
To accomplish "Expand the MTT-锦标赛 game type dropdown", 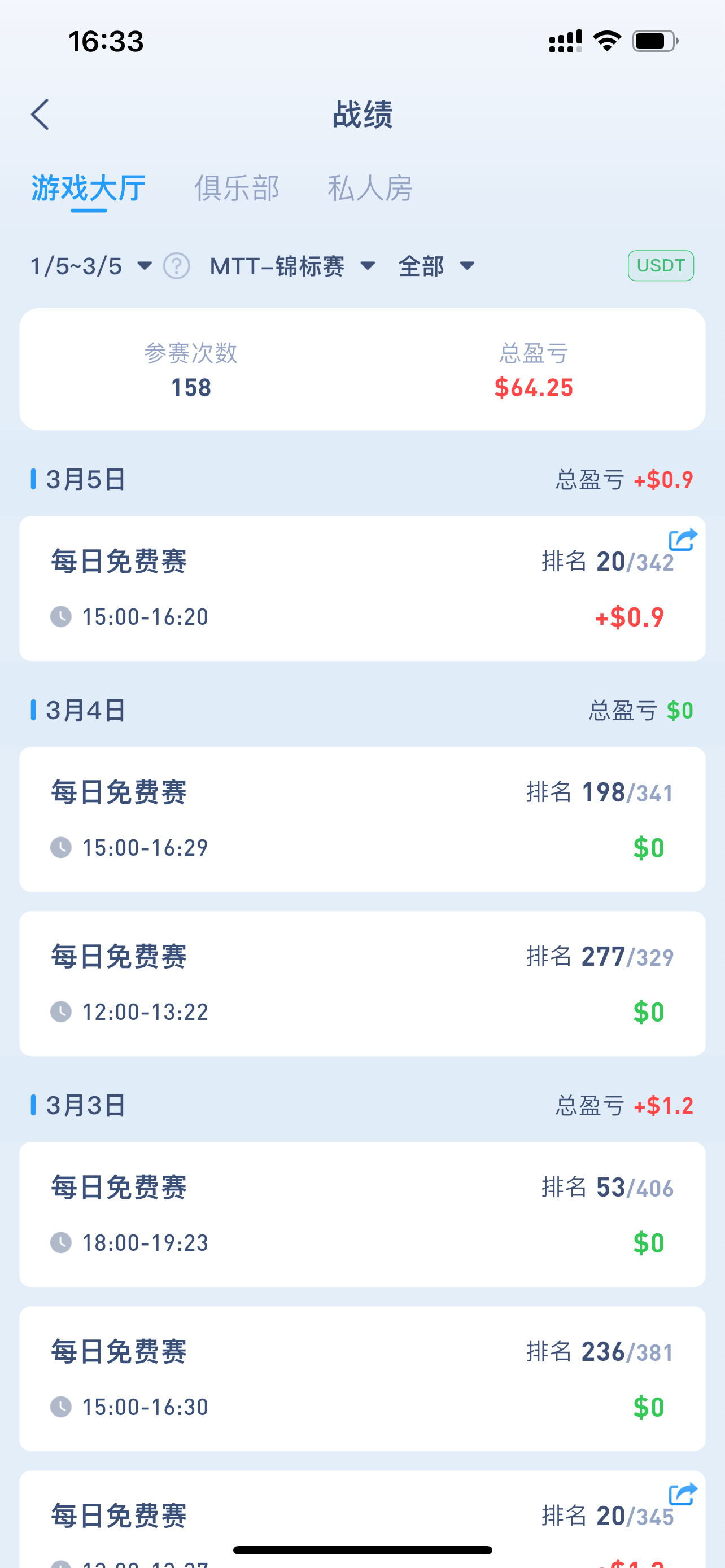I will 292,266.
